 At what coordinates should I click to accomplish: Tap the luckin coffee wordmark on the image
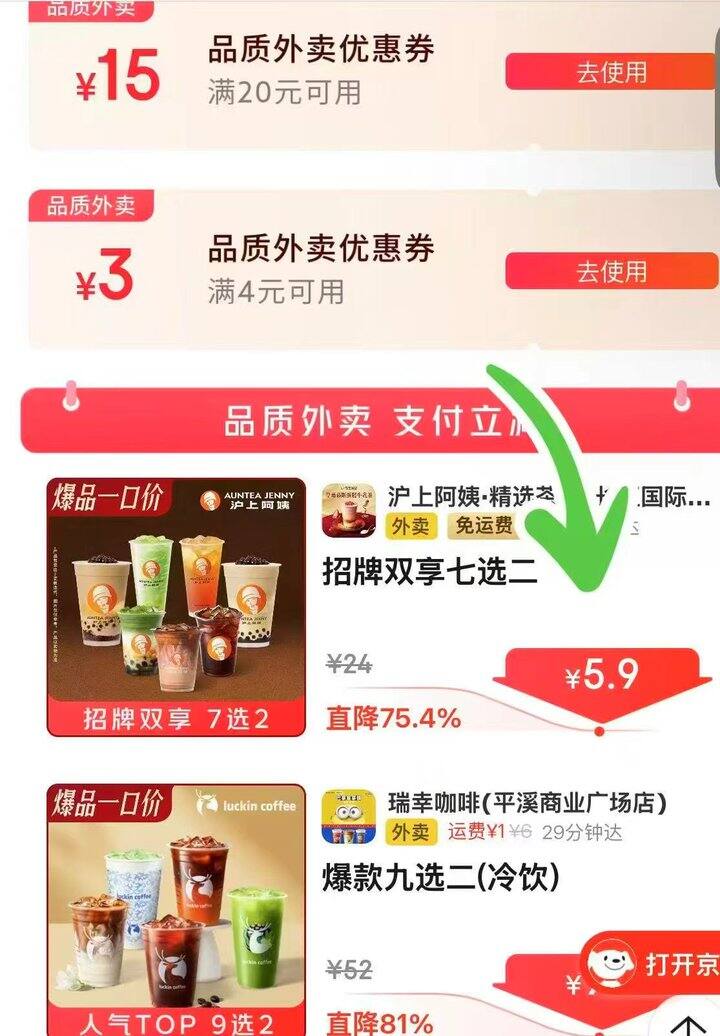coord(261,805)
